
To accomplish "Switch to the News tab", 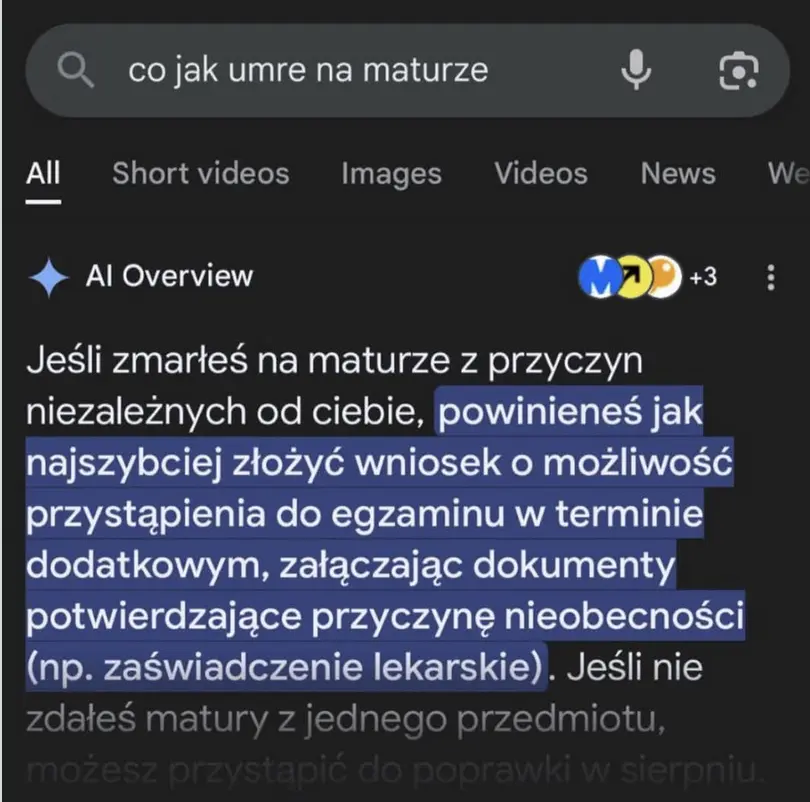I will [678, 173].
